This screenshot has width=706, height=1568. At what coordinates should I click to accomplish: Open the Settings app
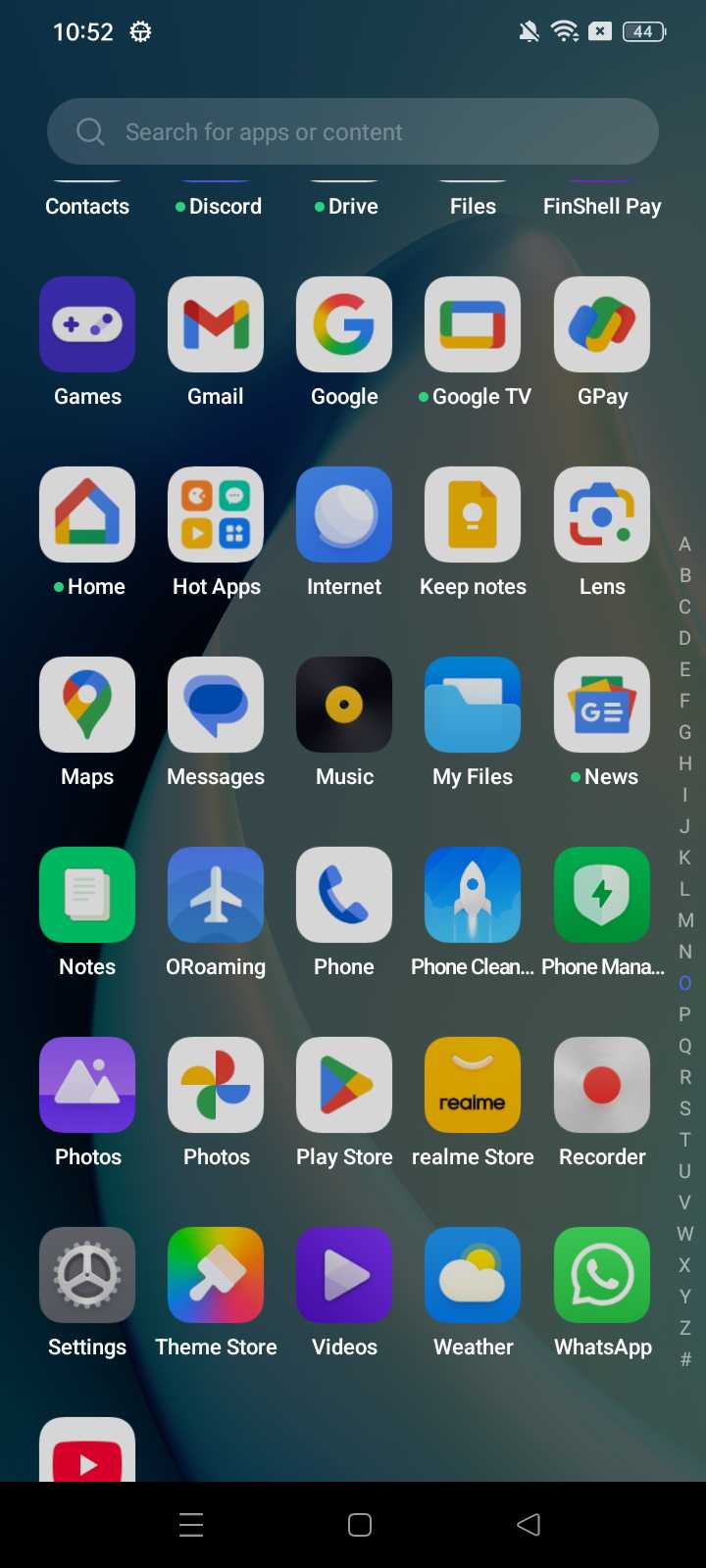tap(87, 1275)
